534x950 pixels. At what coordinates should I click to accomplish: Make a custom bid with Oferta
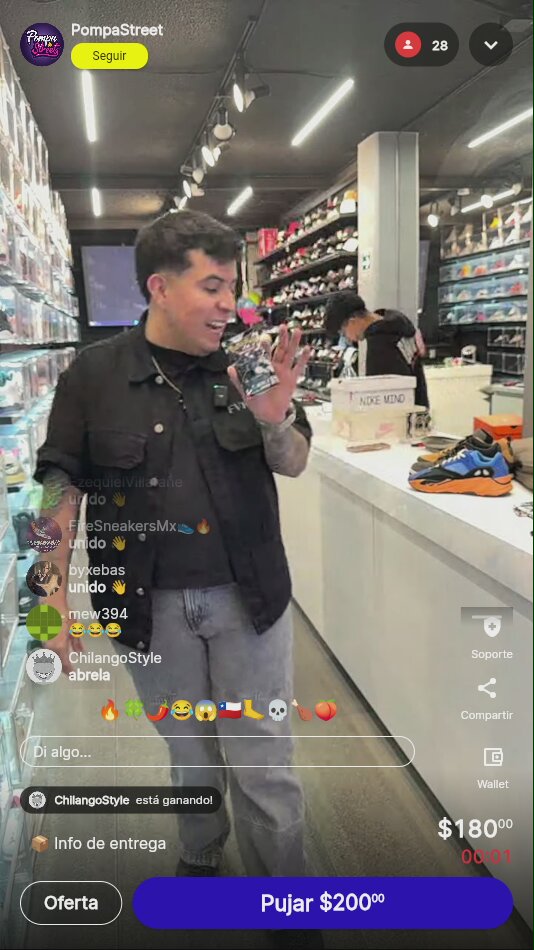tap(71, 903)
